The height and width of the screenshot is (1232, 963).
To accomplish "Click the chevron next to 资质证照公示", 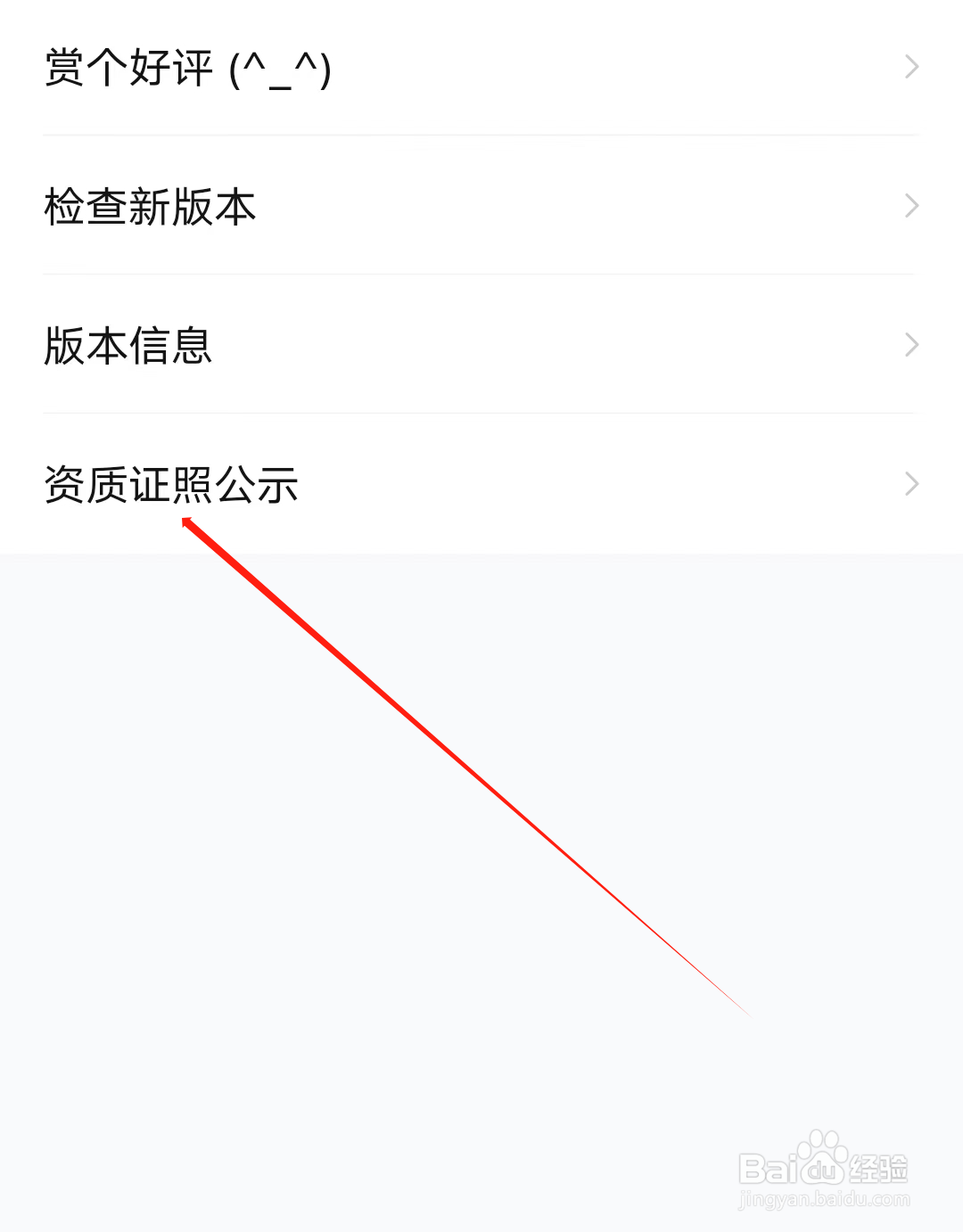I will click(911, 484).
